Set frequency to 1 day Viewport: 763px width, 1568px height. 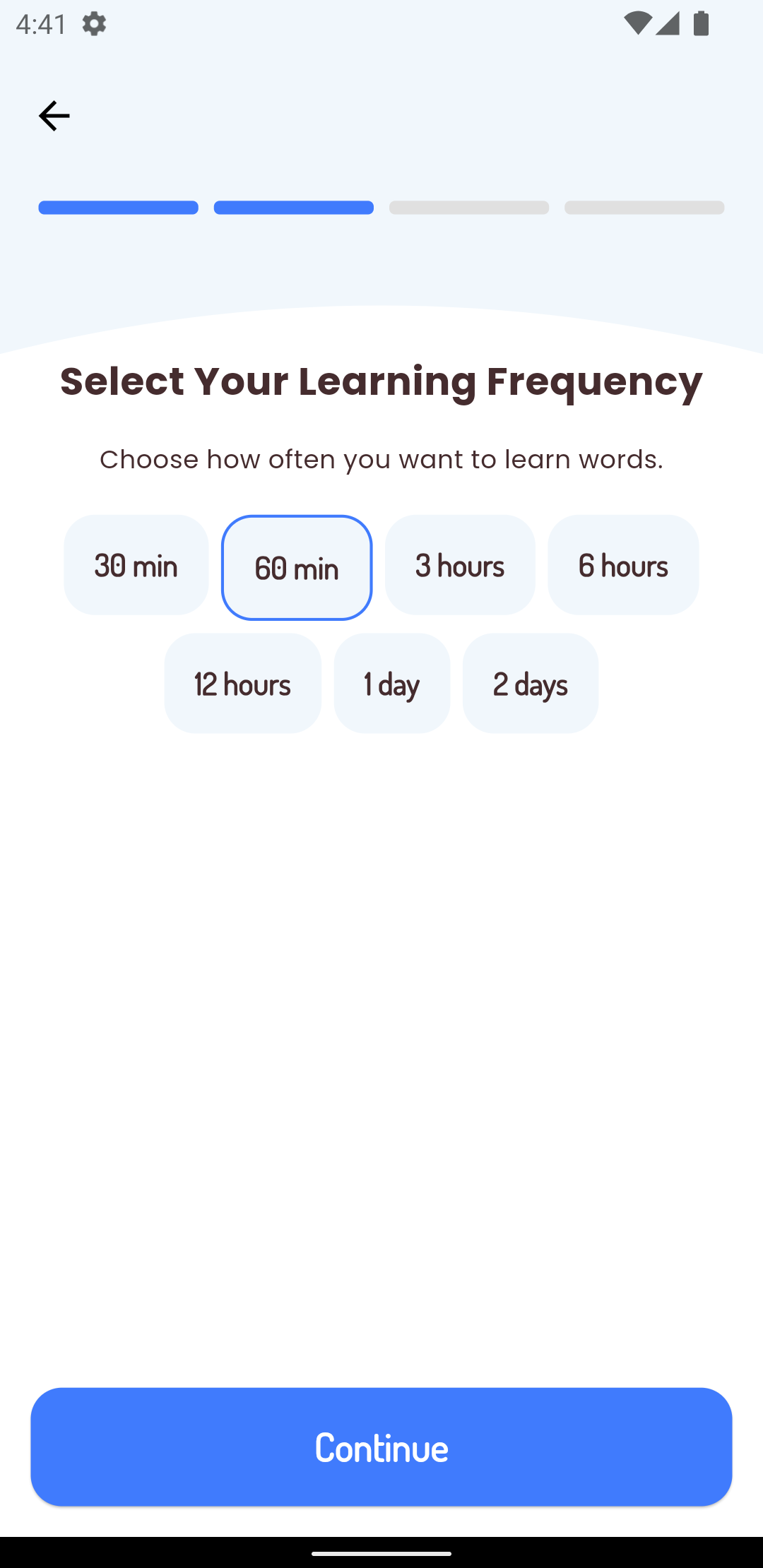tap(392, 683)
